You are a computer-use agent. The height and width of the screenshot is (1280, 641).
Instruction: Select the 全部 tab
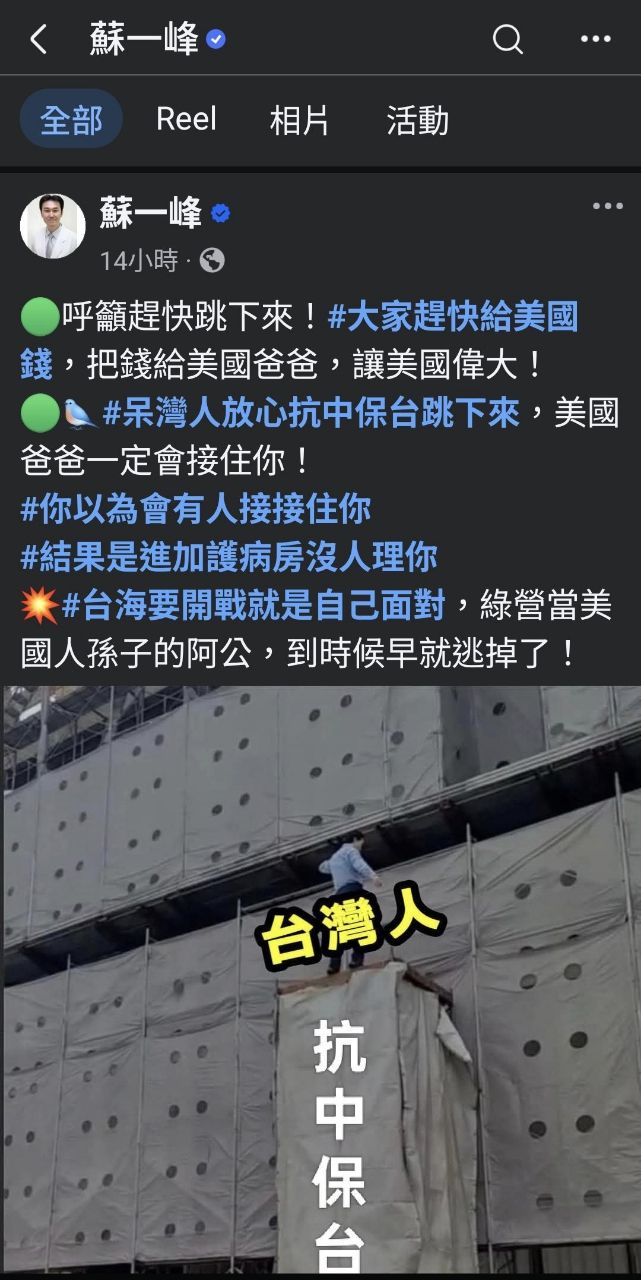point(71,120)
